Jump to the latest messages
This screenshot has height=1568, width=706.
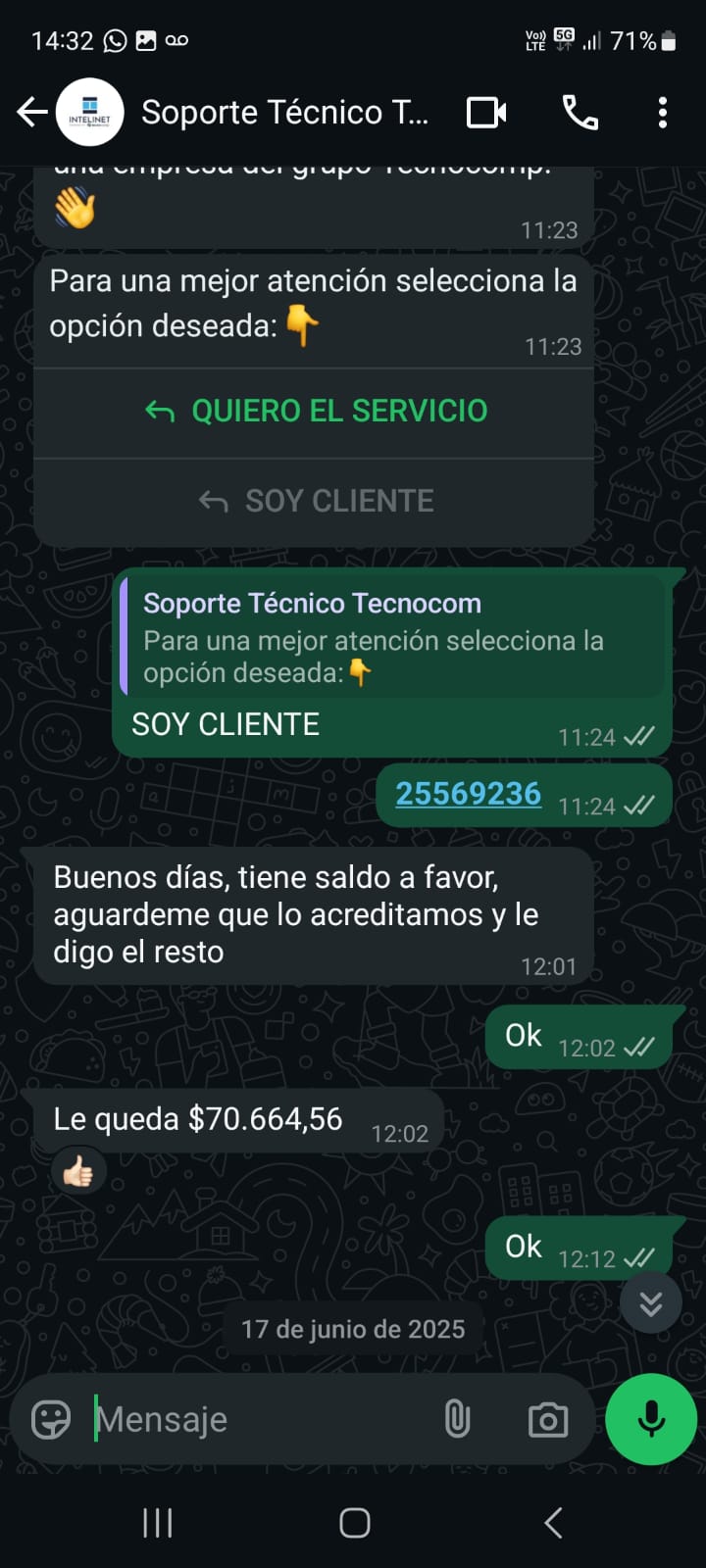coord(650,1303)
